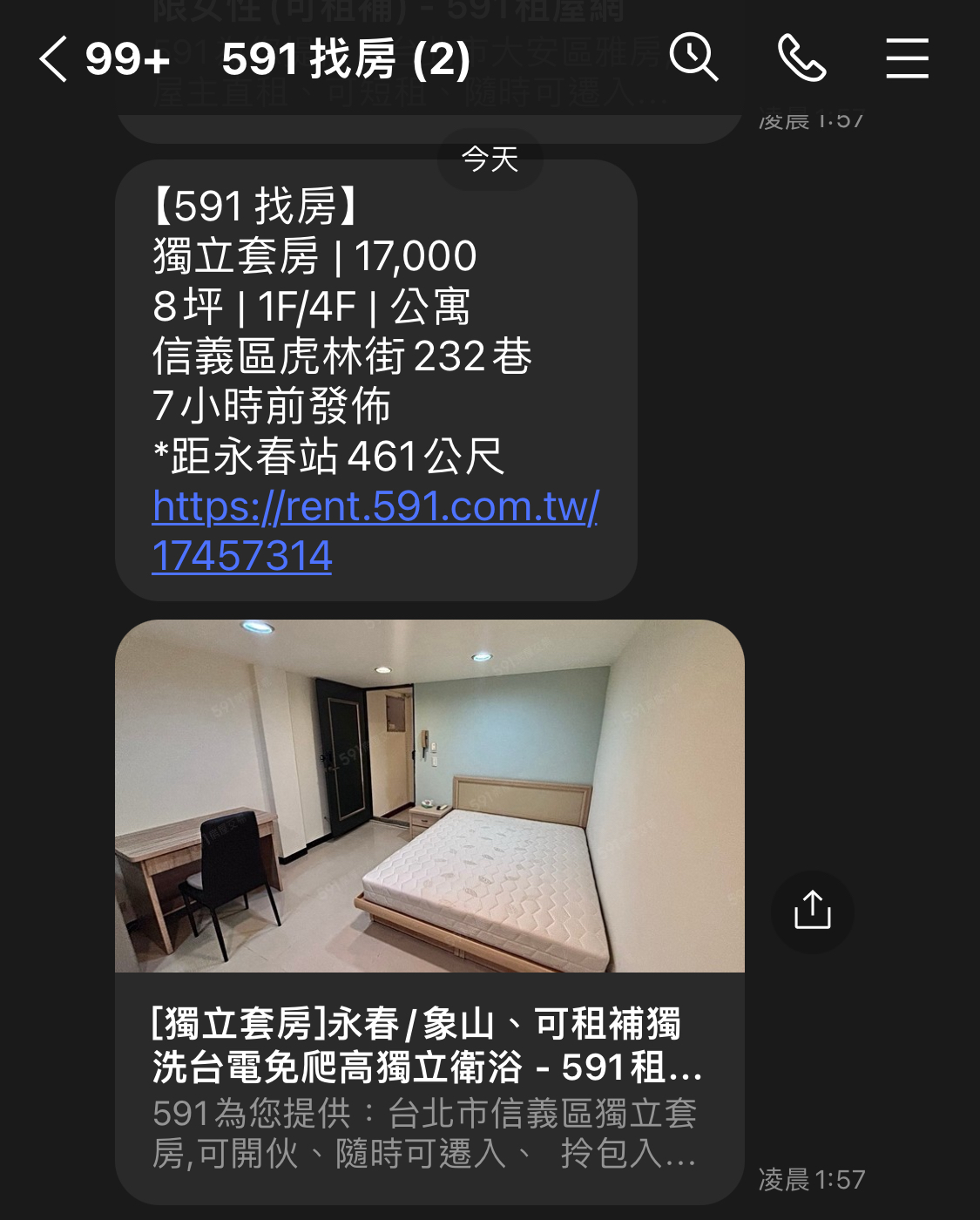The image size is (980, 1220).
Task: Go back to the chat list
Action: (x=54, y=59)
